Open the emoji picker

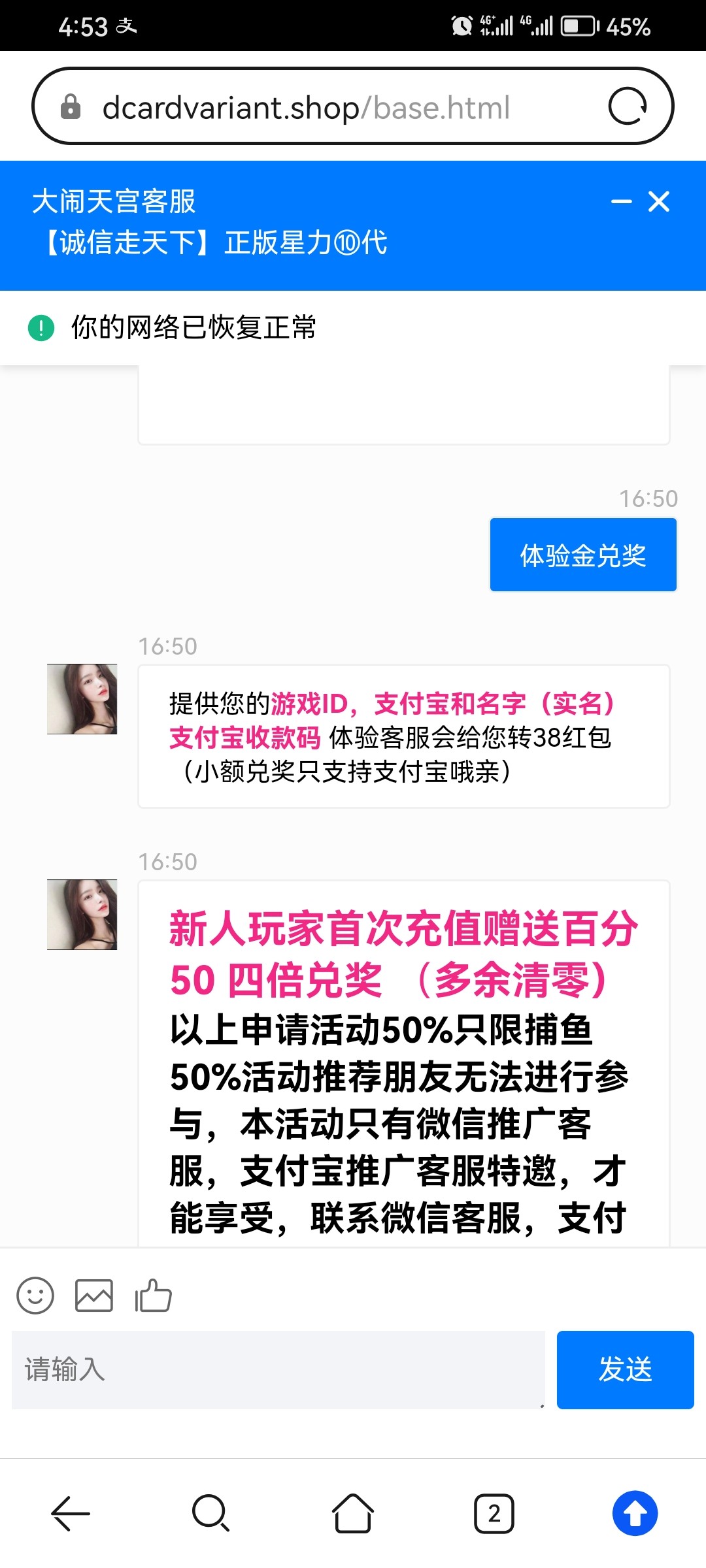[x=35, y=1295]
